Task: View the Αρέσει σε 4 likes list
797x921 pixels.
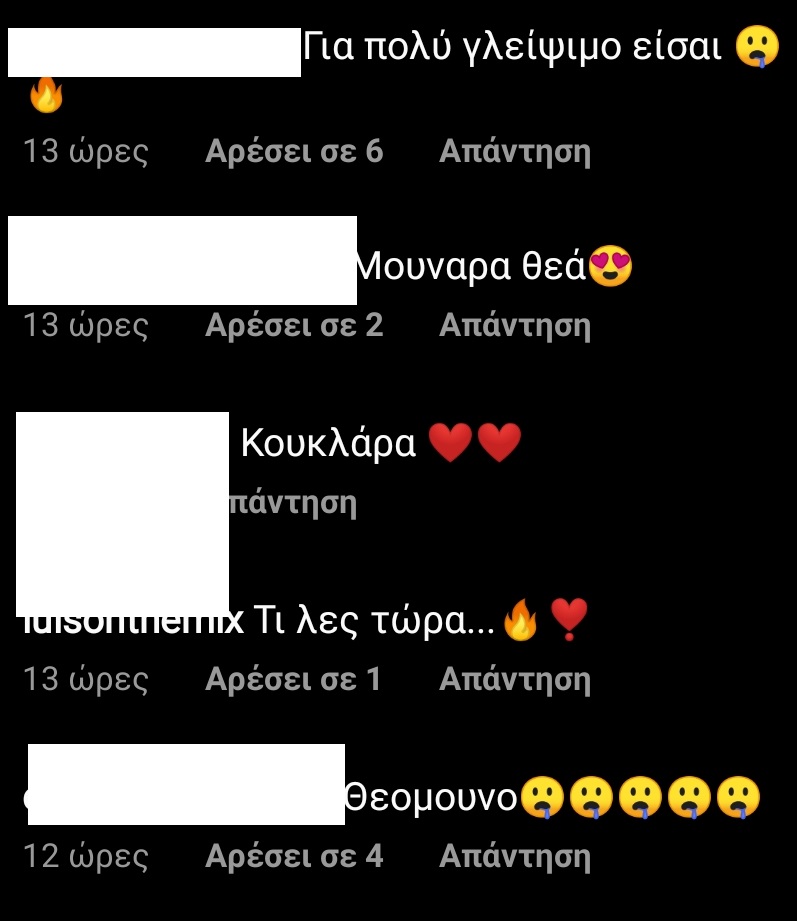Action: (294, 857)
